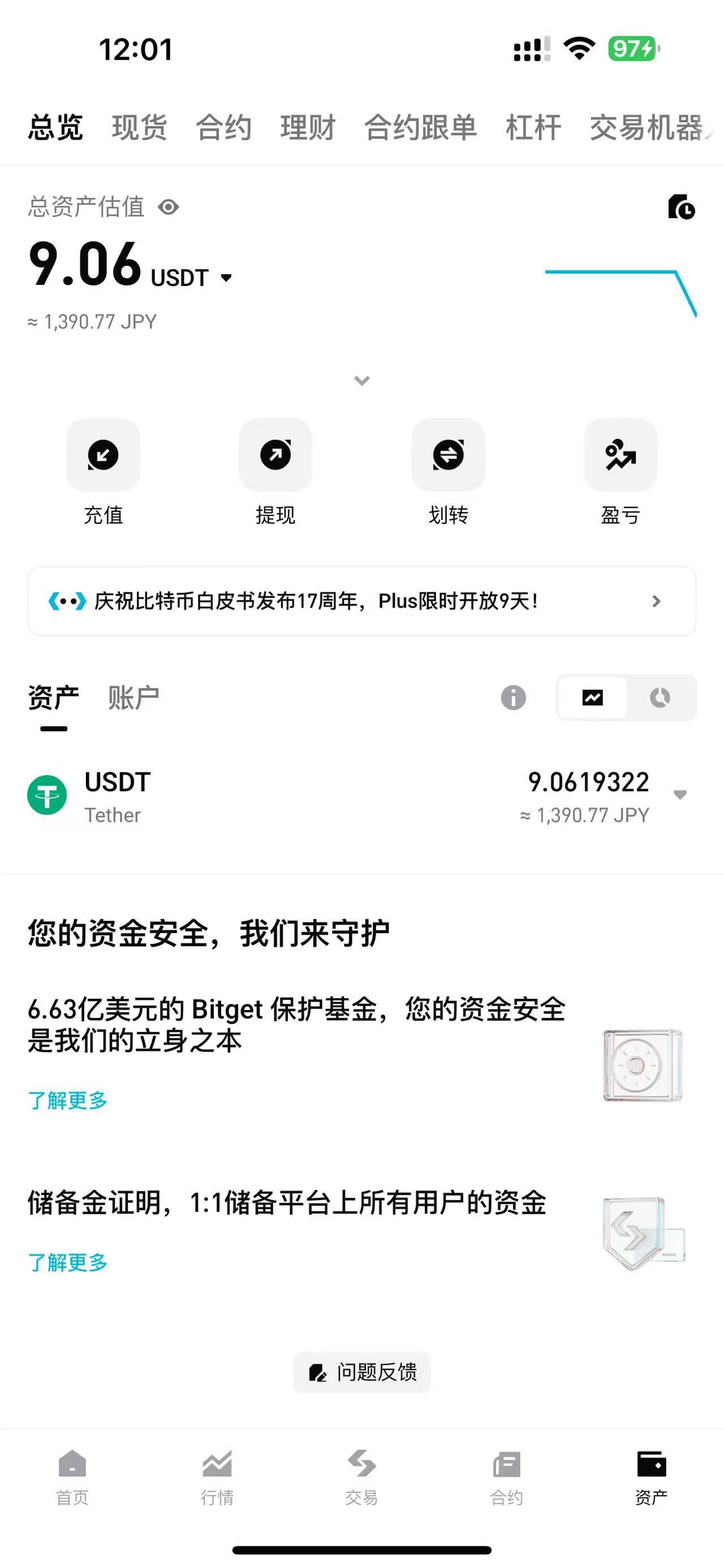724x1568 pixels.
Task: Switch to the 现货 tab
Action: click(140, 128)
